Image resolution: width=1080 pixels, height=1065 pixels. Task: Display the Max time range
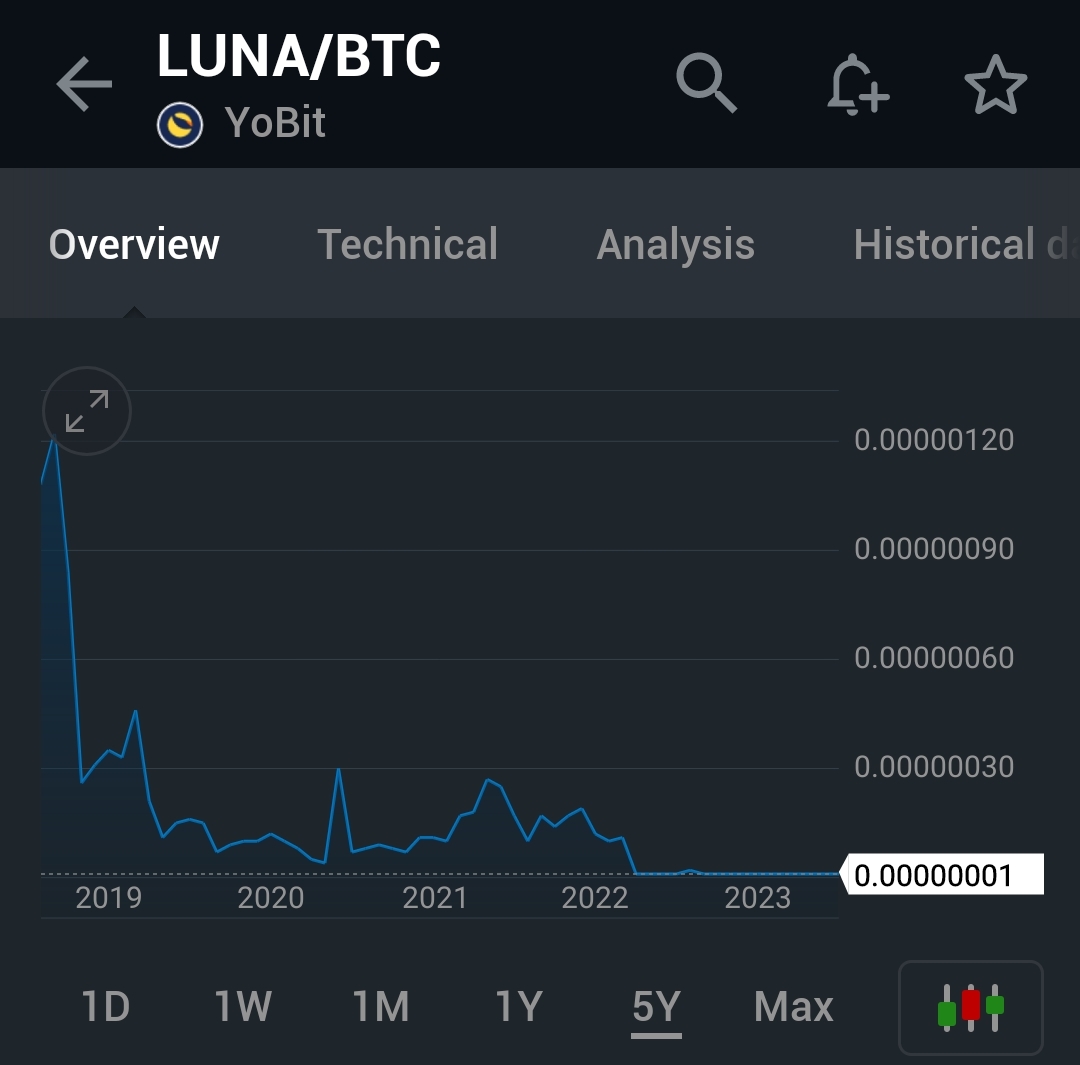794,1007
